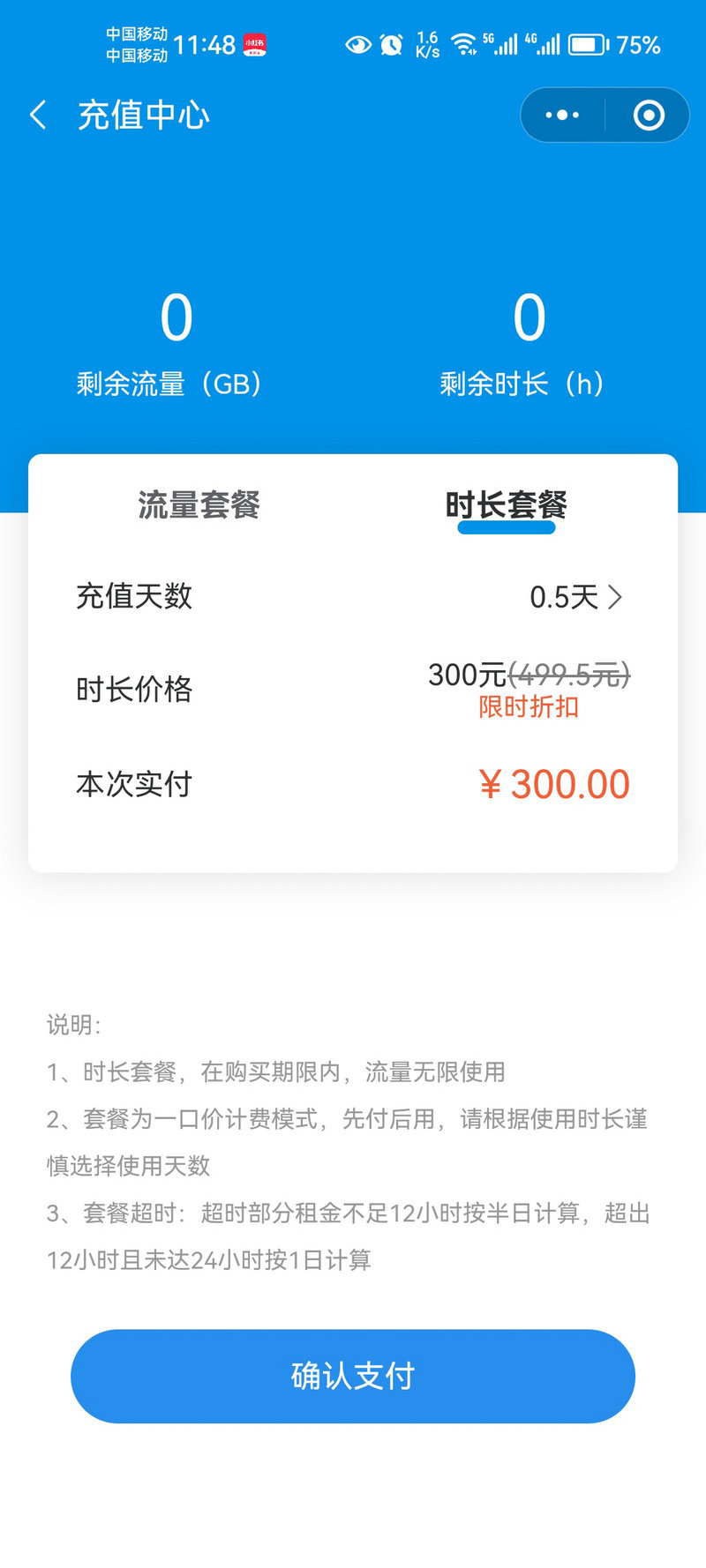
Task: Select the 时长套餐 tab
Action: 506,505
